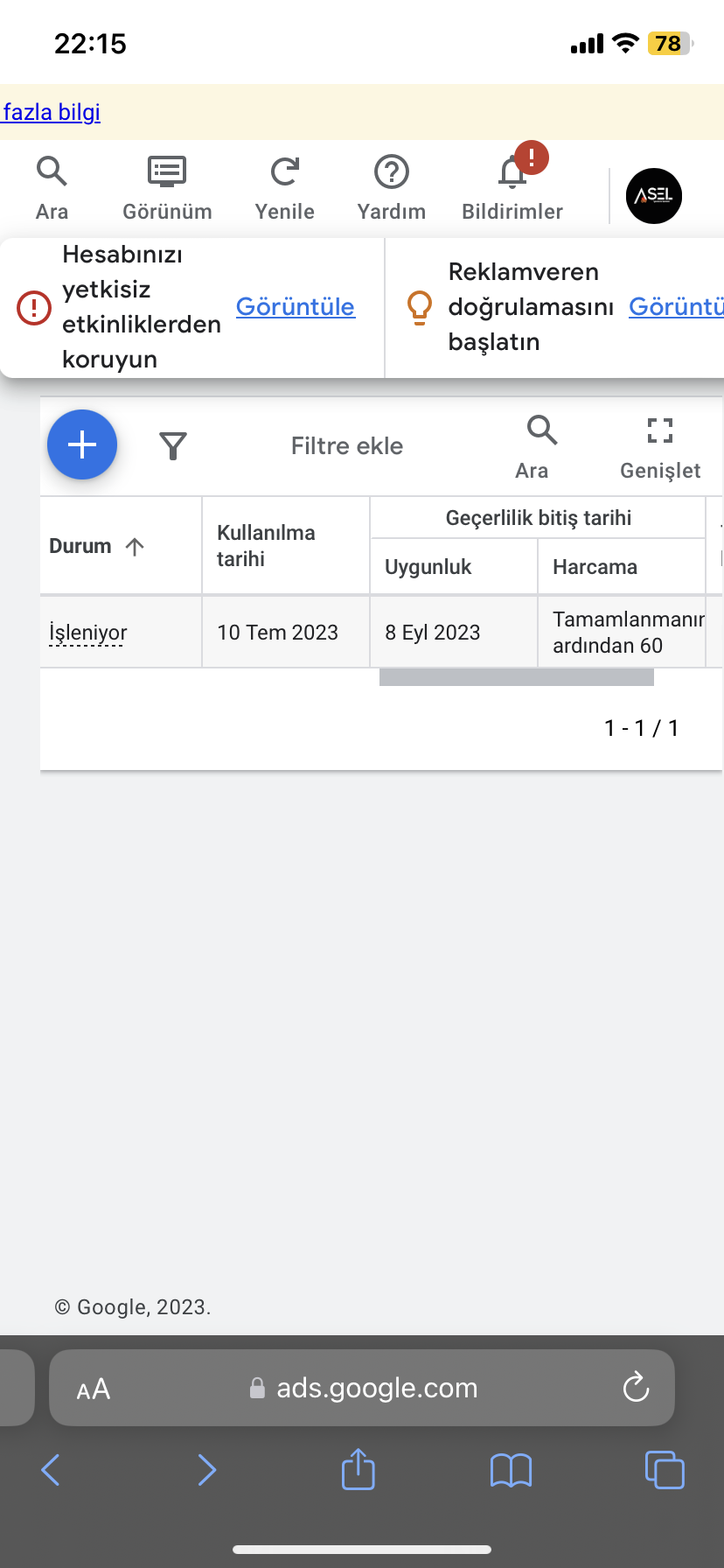
Task: Refresh the page with Yenile
Action: 284,186
